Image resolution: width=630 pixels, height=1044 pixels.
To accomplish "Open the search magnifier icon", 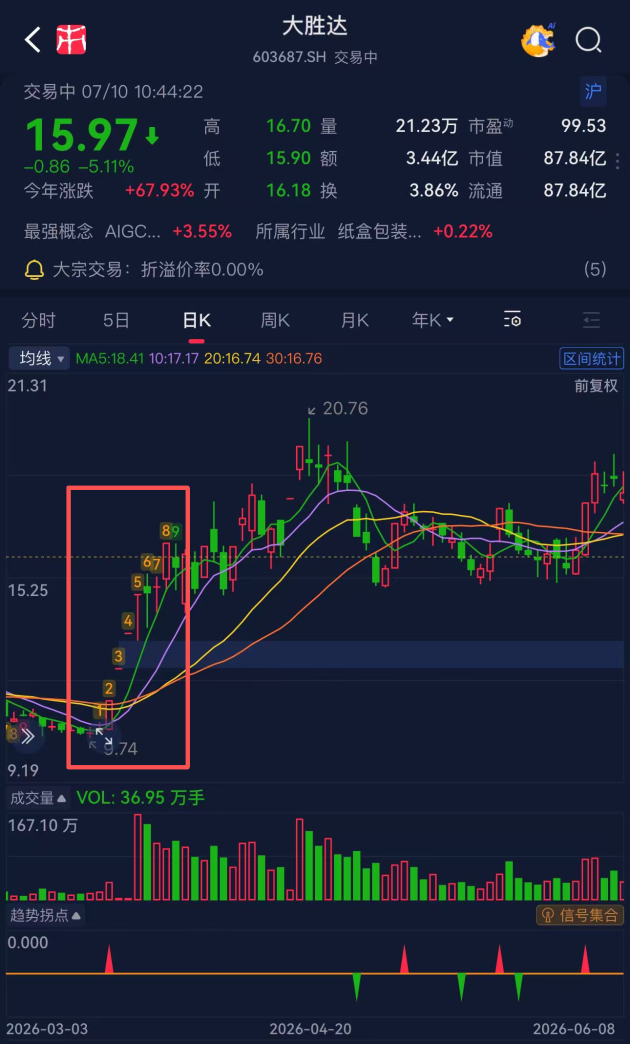I will 588,40.
